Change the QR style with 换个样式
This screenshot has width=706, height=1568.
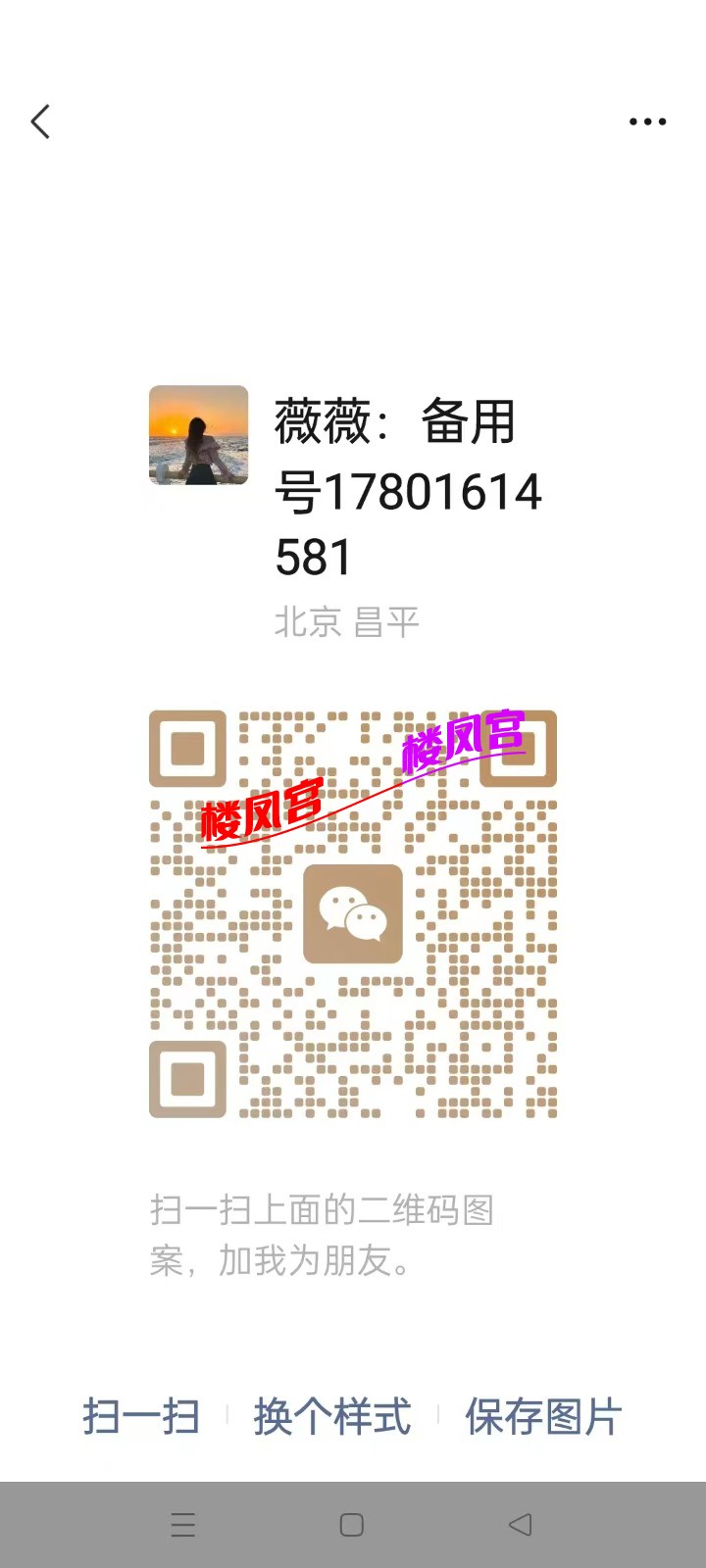(x=331, y=1417)
